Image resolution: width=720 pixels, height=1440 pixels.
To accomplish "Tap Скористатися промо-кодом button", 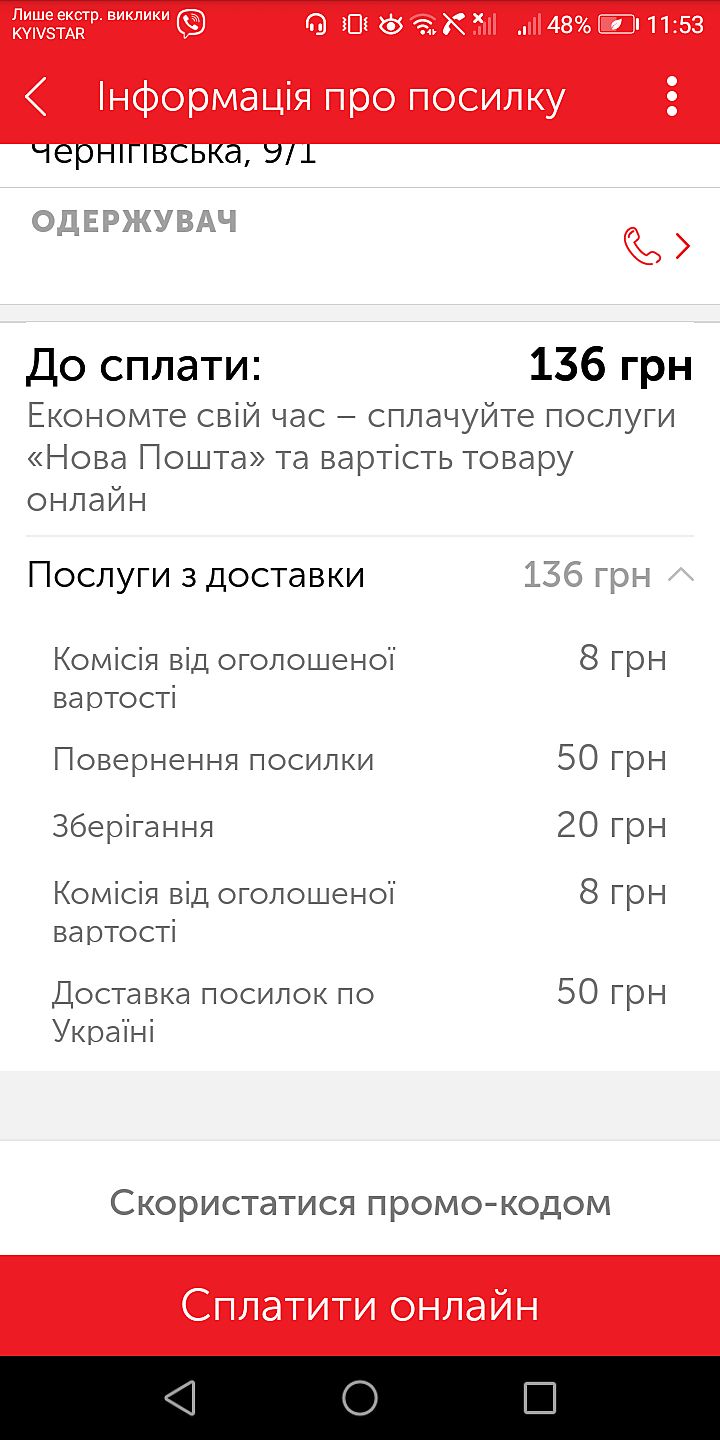I will coord(360,1202).
